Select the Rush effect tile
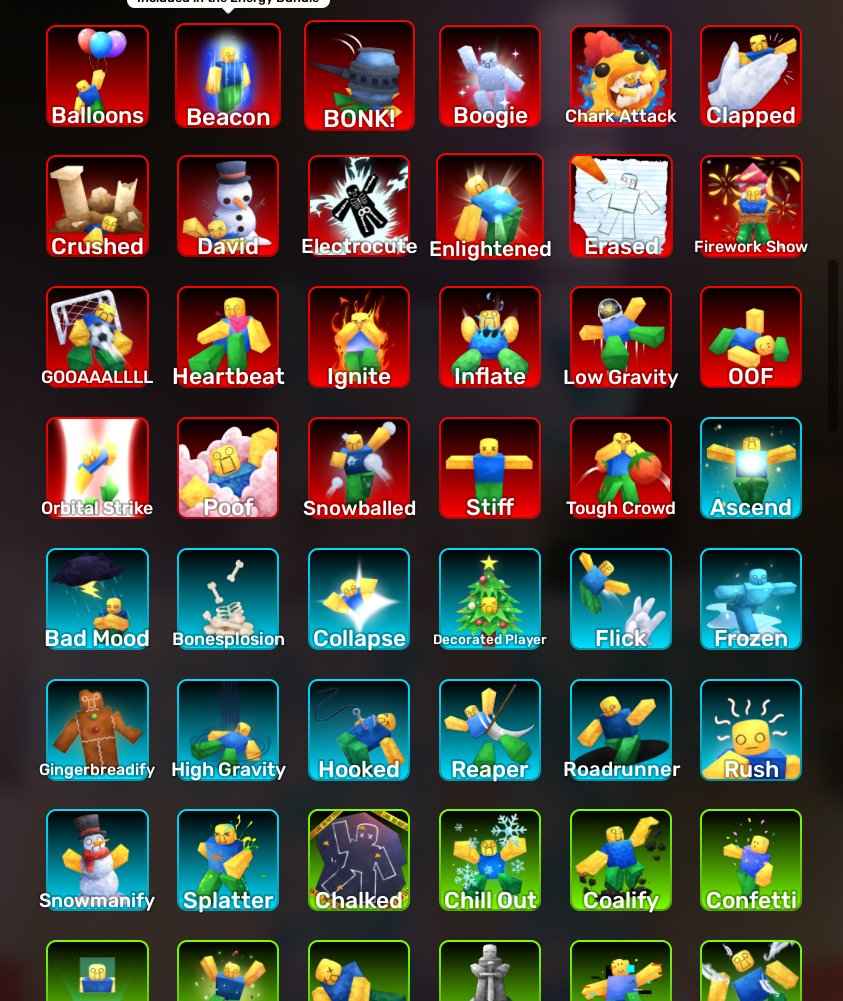Image resolution: width=843 pixels, height=1001 pixels. click(x=751, y=730)
